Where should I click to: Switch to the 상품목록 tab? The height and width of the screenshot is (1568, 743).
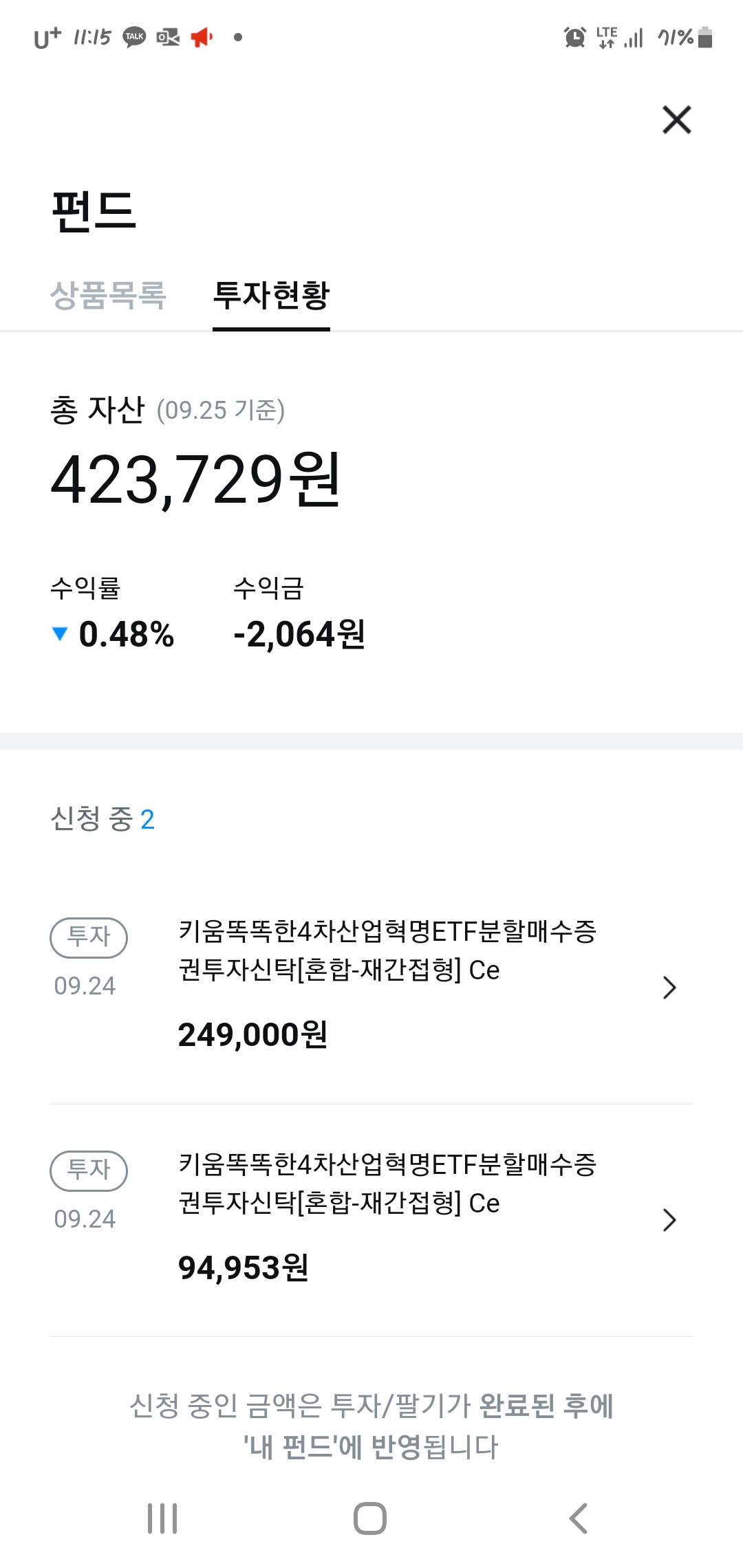(x=108, y=296)
